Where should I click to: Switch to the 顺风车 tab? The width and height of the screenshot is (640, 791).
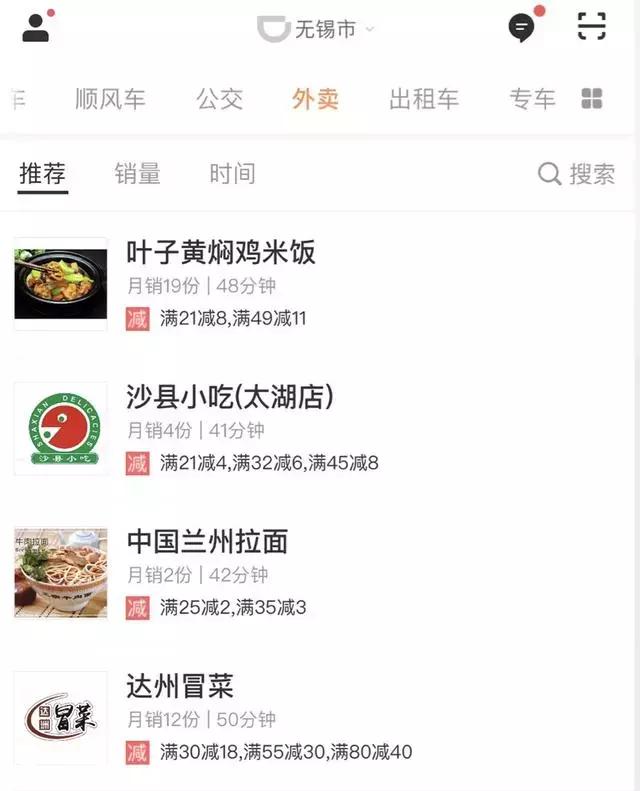click(x=110, y=99)
